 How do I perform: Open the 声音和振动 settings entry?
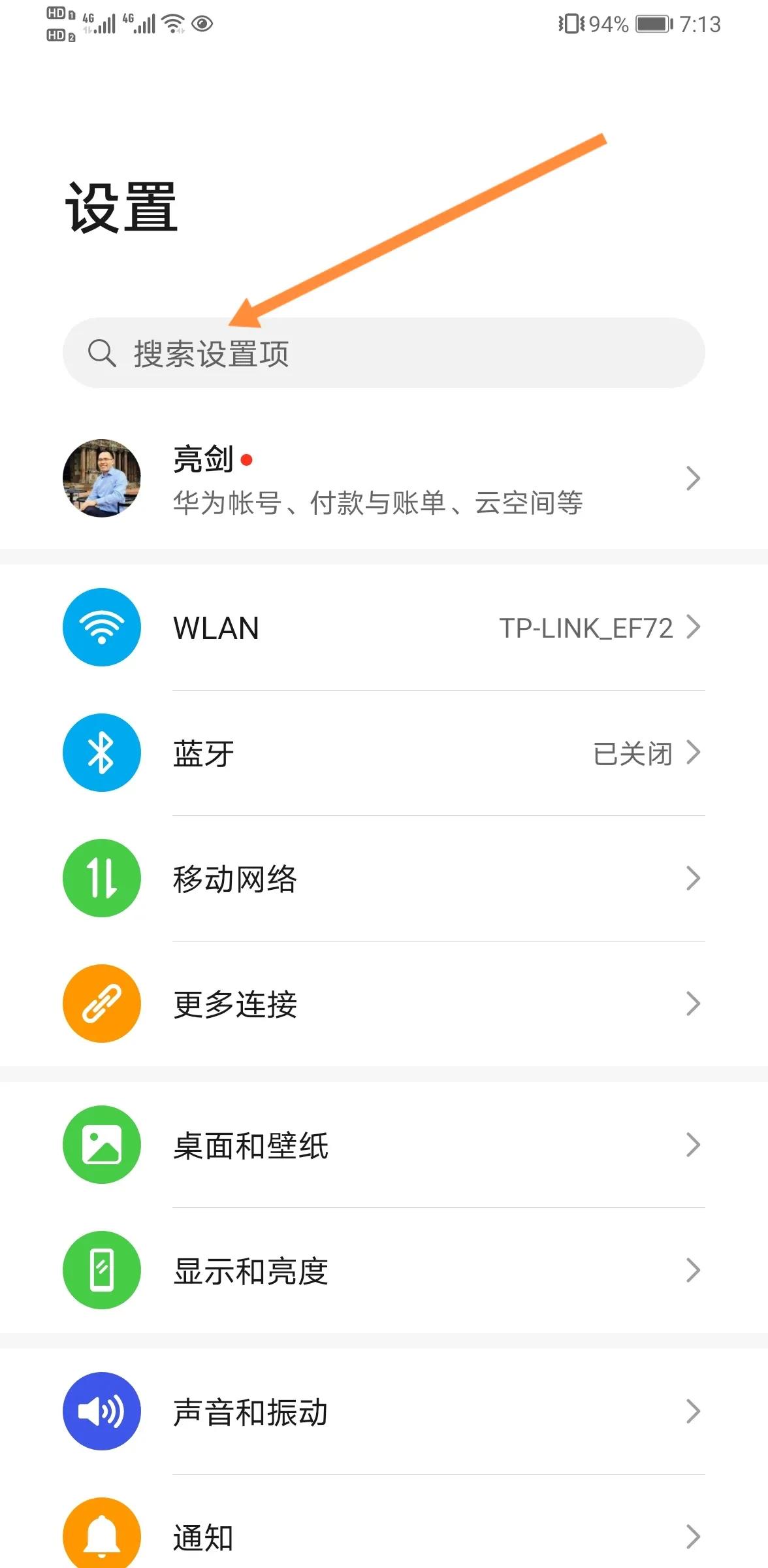tap(392, 1411)
